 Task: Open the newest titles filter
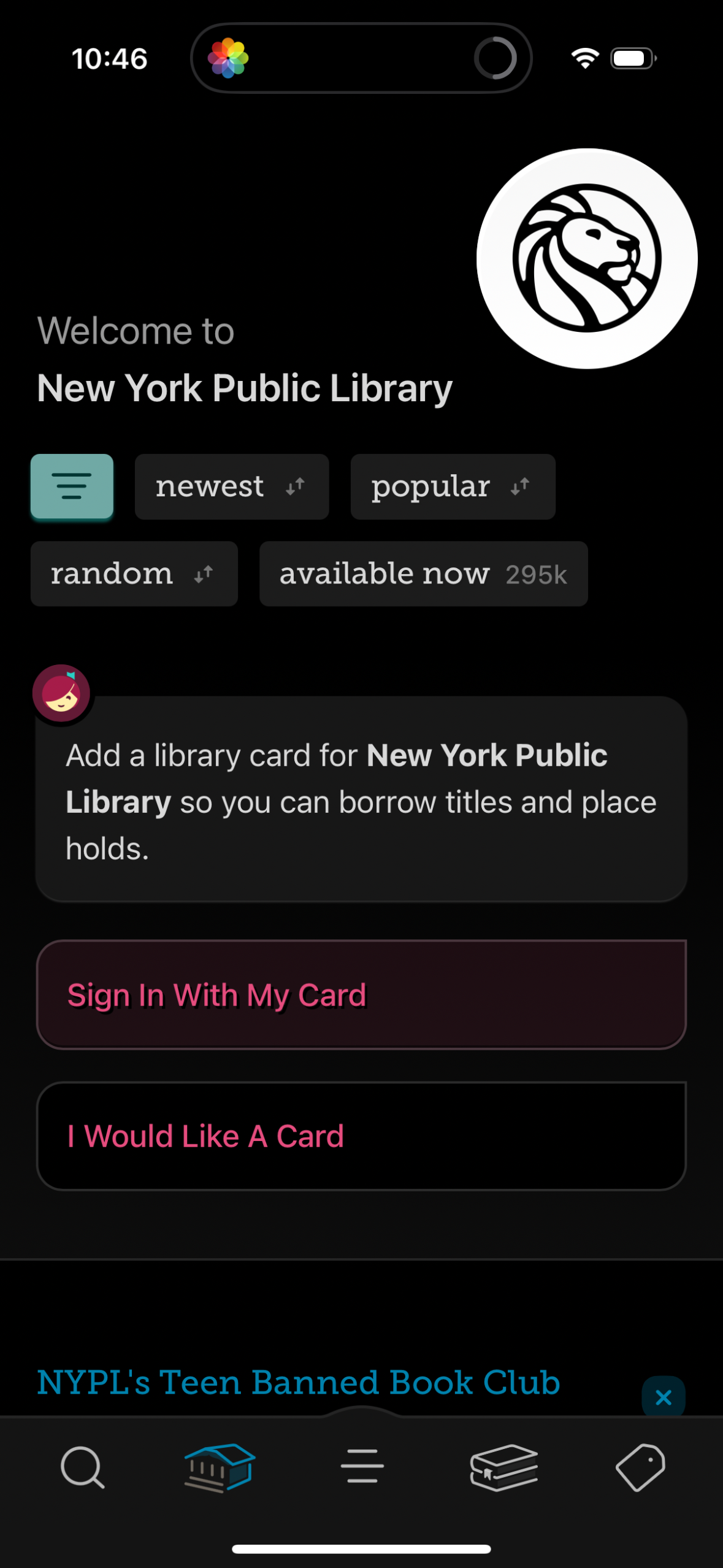pyautogui.click(x=210, y=486)
